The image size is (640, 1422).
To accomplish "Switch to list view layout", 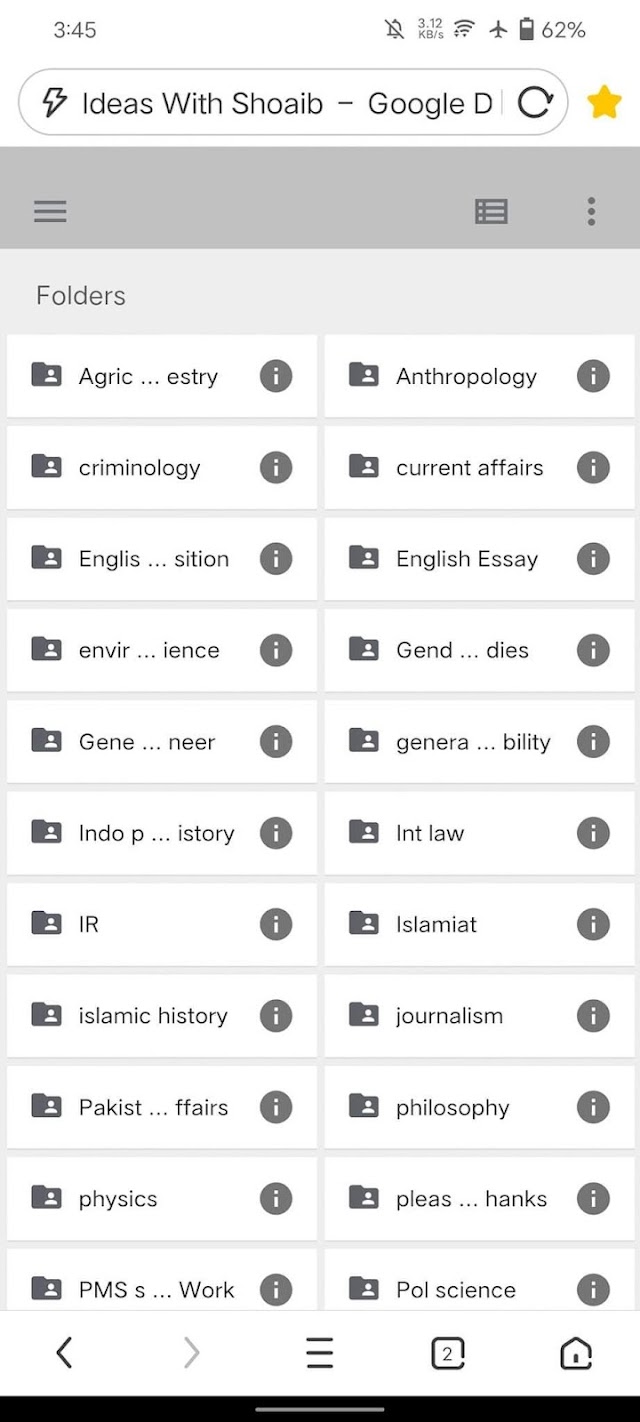I will pyautogui.click(x=491, y=211).
